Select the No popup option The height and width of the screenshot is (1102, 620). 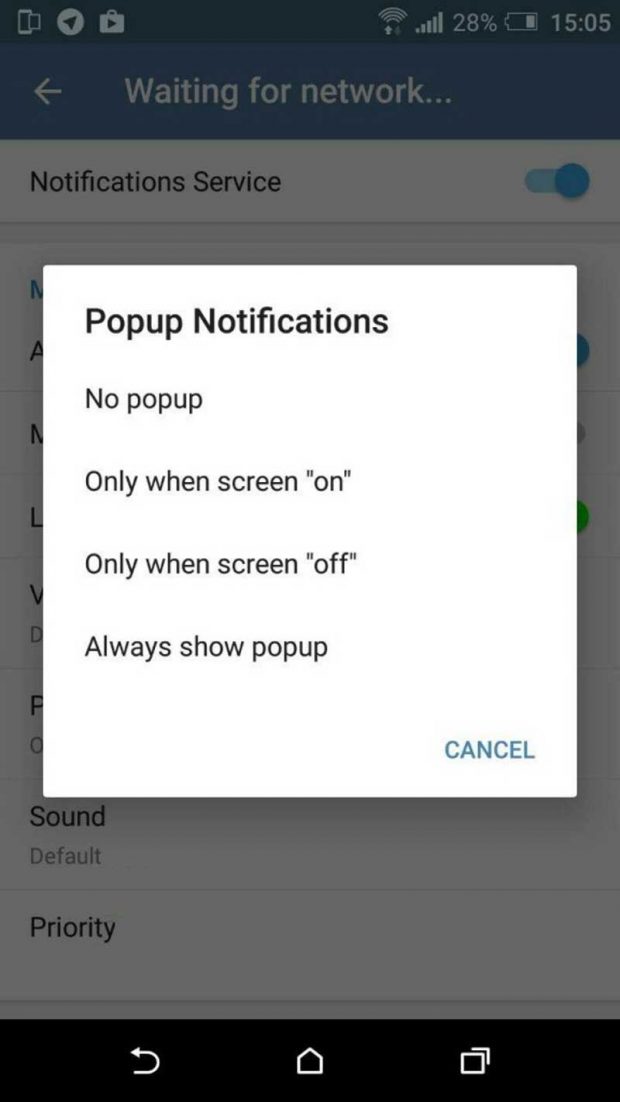pyautogui.click(x=144, y=399)
